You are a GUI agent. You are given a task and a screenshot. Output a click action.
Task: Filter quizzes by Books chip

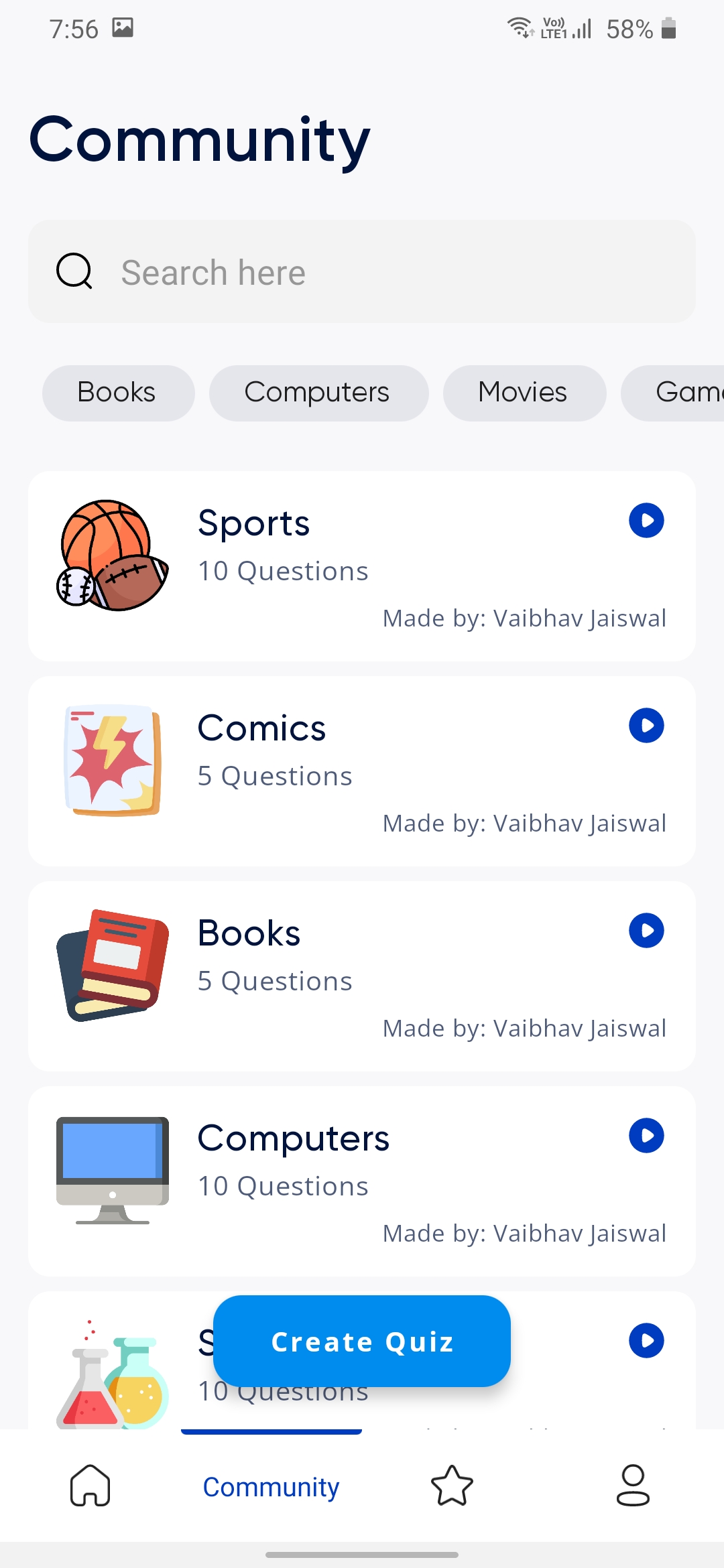(118, 393)
